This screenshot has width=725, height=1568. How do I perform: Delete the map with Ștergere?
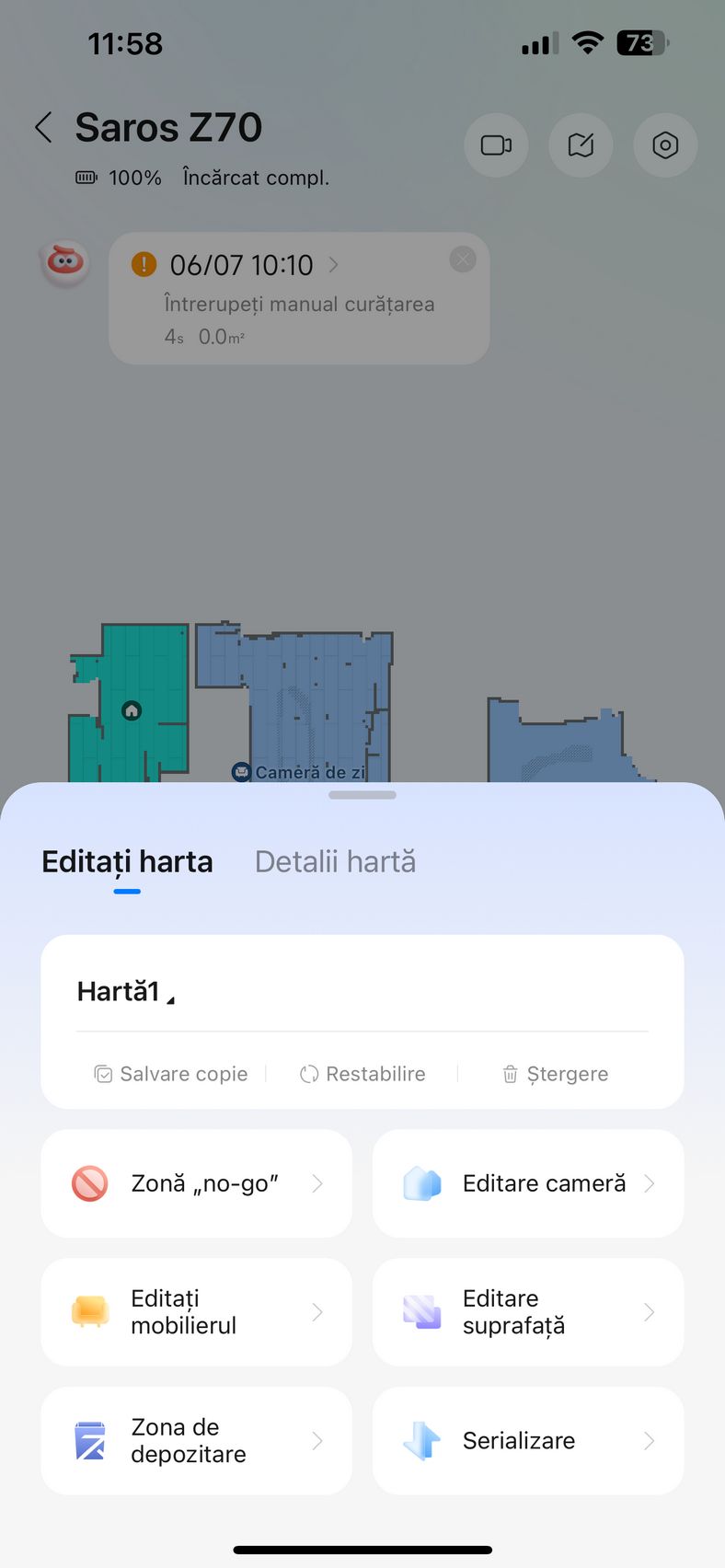[x=555, y=1074]
